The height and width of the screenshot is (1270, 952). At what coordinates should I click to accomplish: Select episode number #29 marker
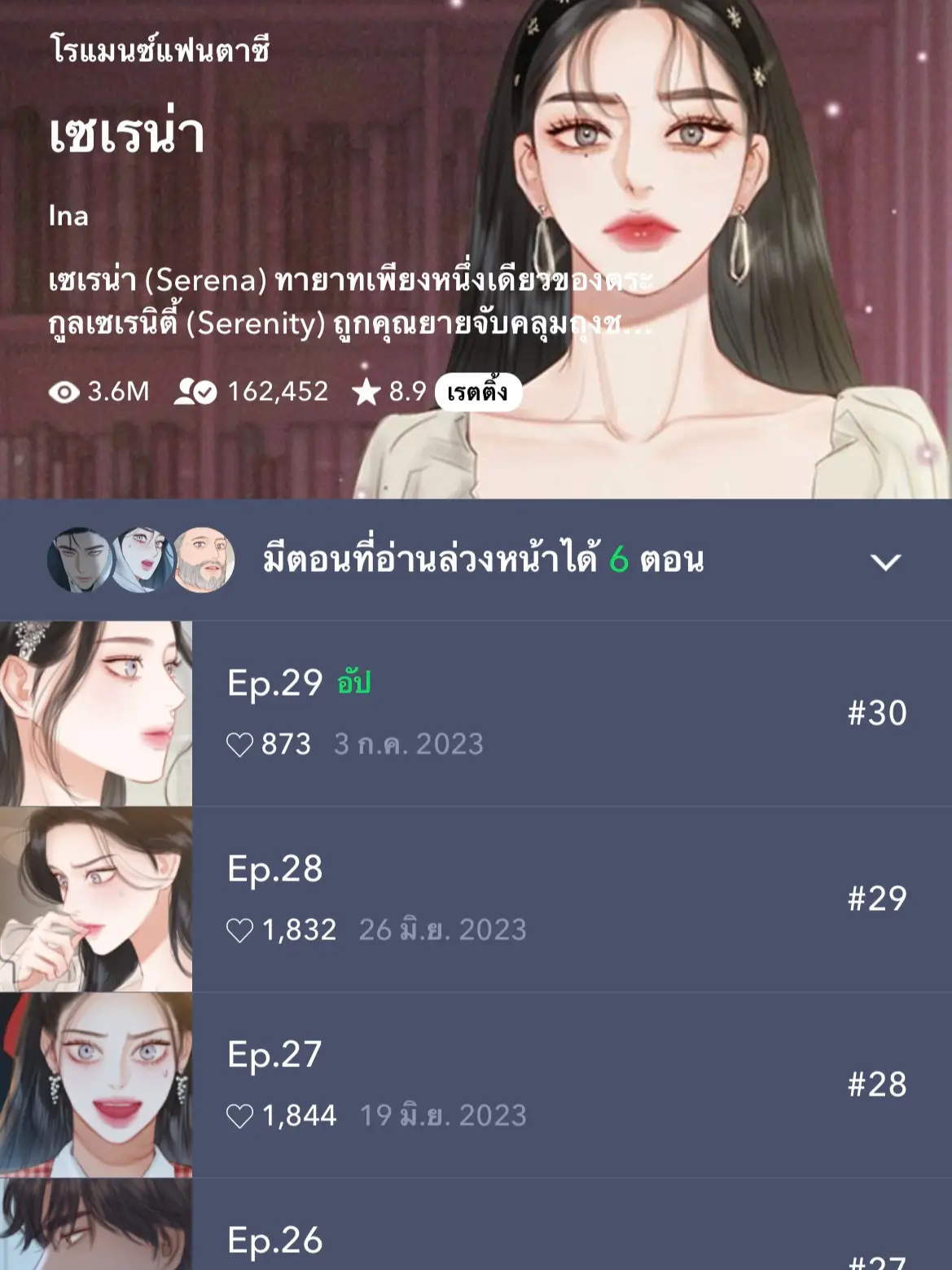877,899
